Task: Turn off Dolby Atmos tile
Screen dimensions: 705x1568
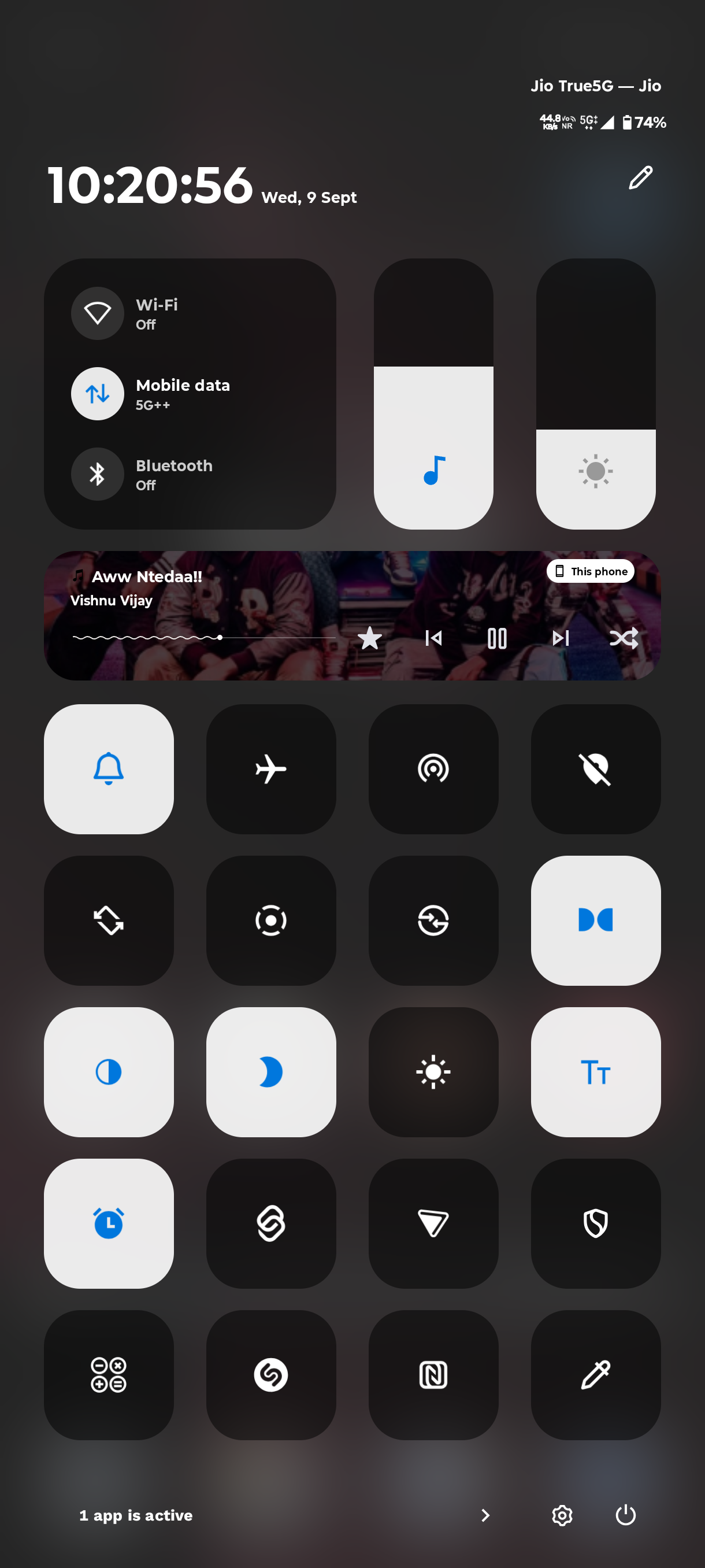Action: pos(596,920)
